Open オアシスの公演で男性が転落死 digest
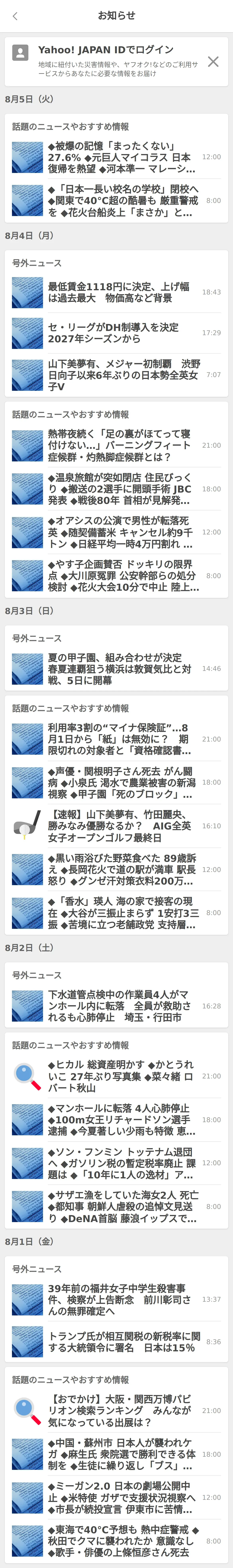233x1568 pixels. 122,532
